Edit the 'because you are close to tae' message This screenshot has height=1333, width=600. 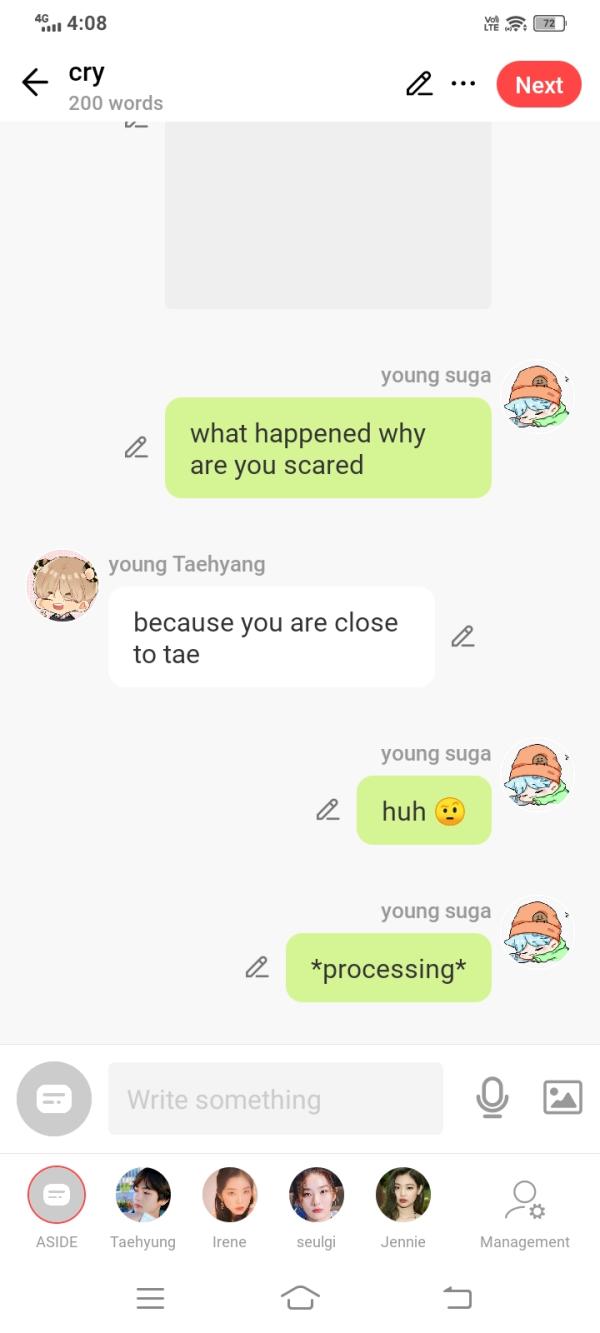click(462, 636)
